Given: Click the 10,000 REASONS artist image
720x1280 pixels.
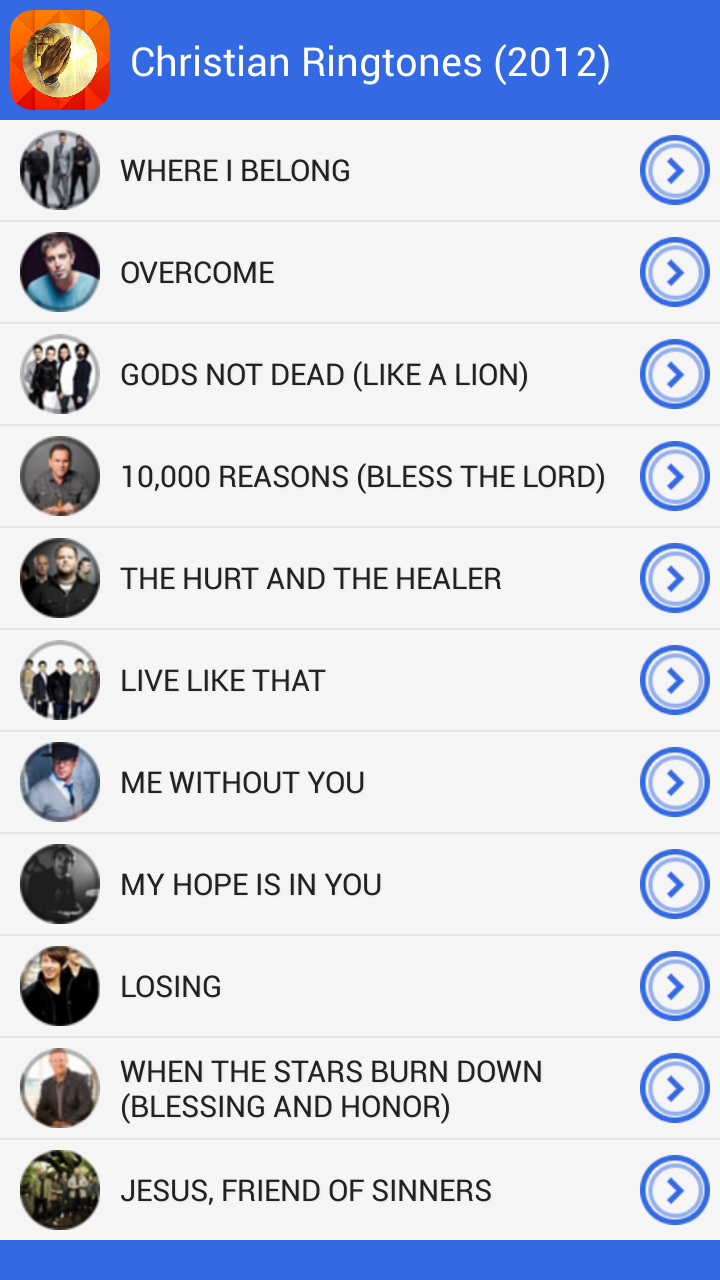Looking at the screenshot, I should tap(60, 476).
